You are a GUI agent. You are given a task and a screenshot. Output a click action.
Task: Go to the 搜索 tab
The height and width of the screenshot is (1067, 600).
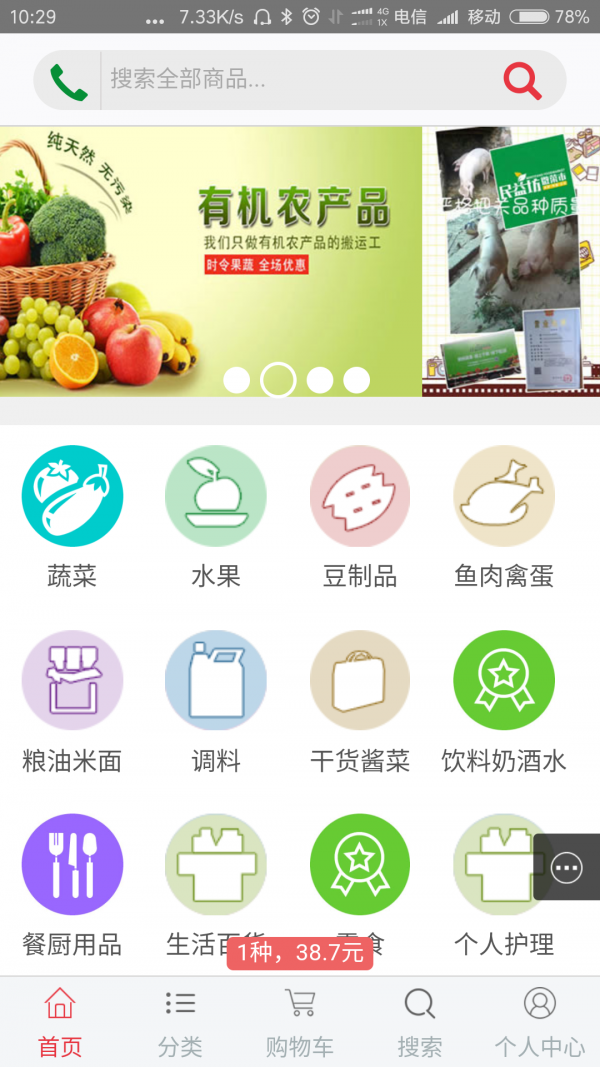(420, 1022)
